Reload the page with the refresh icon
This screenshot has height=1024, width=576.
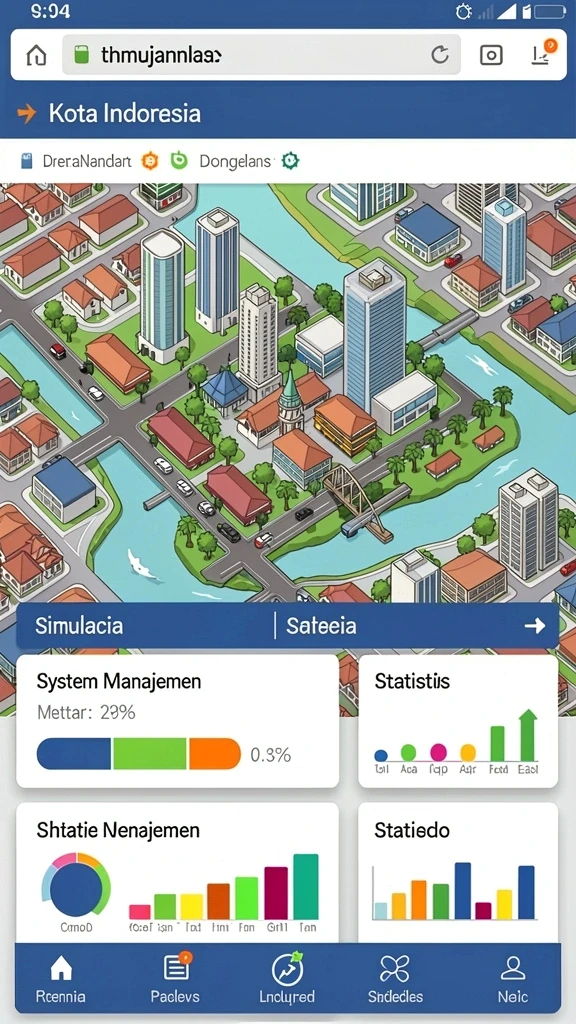click(440, 55)
